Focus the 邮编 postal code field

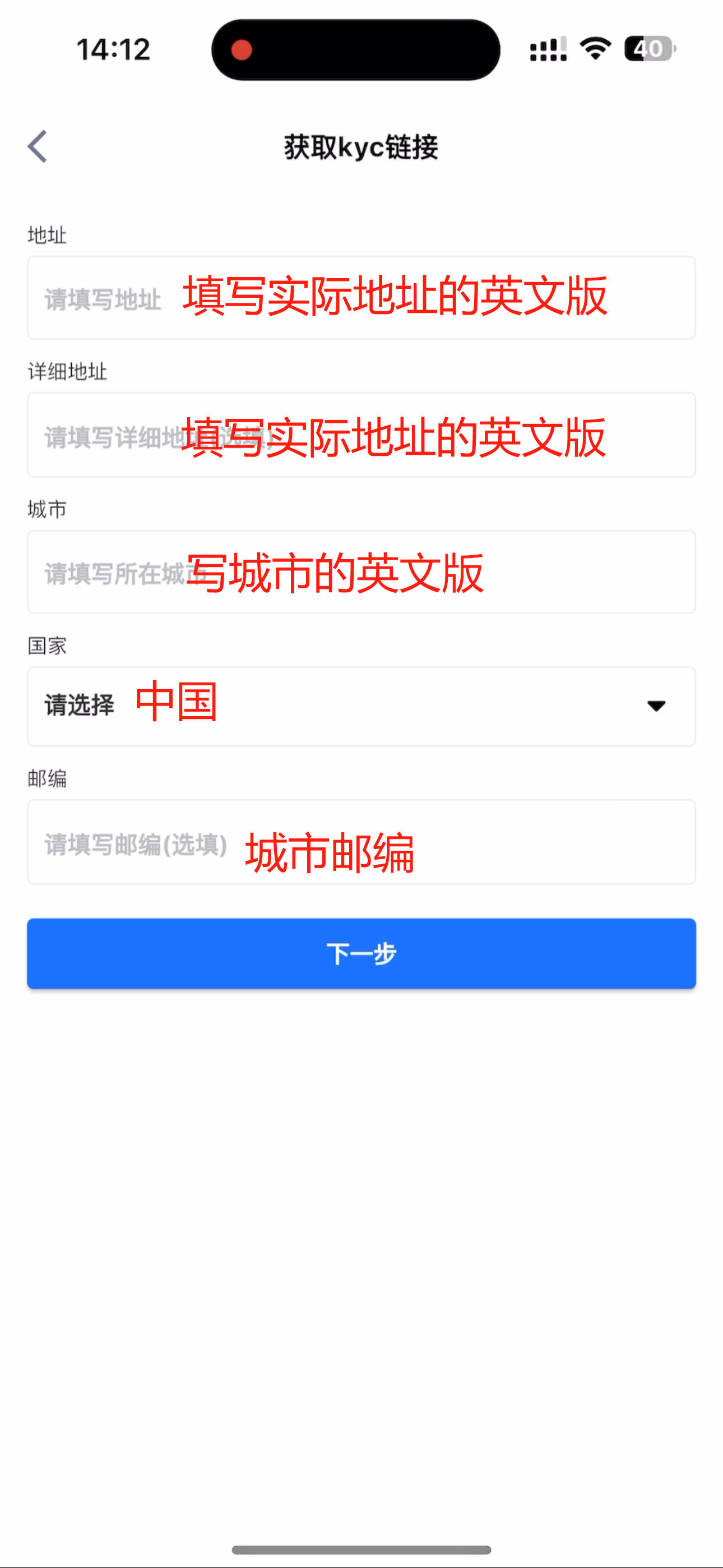coord(361,842)
